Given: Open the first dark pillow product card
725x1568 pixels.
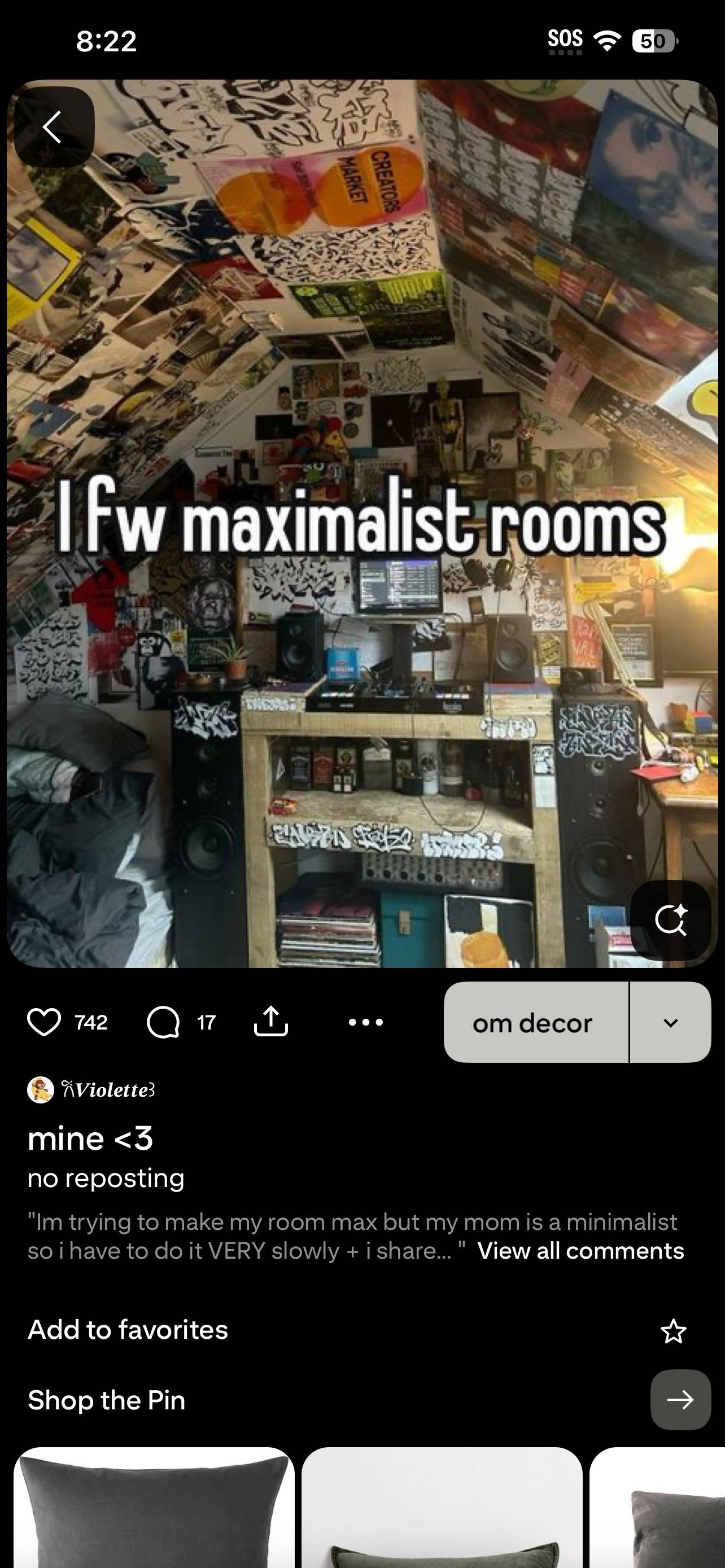Looking at the screenshot, I should click(154, 1507).
